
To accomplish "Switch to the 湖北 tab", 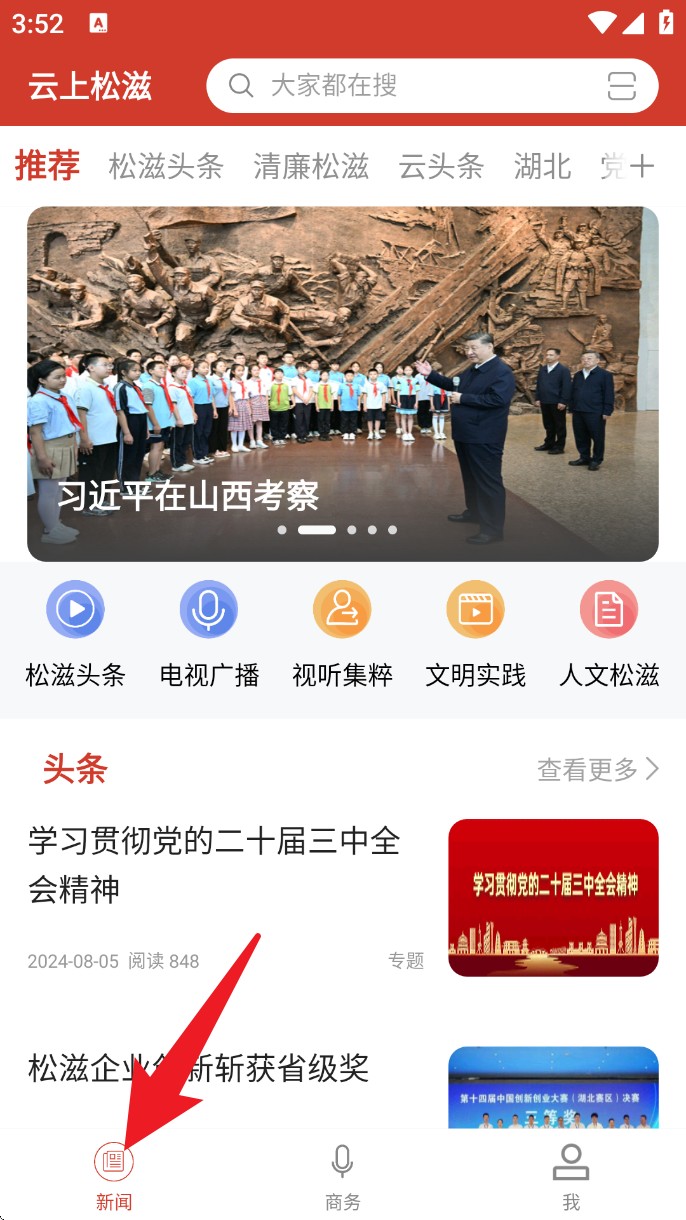I will [x=542, y=166].
